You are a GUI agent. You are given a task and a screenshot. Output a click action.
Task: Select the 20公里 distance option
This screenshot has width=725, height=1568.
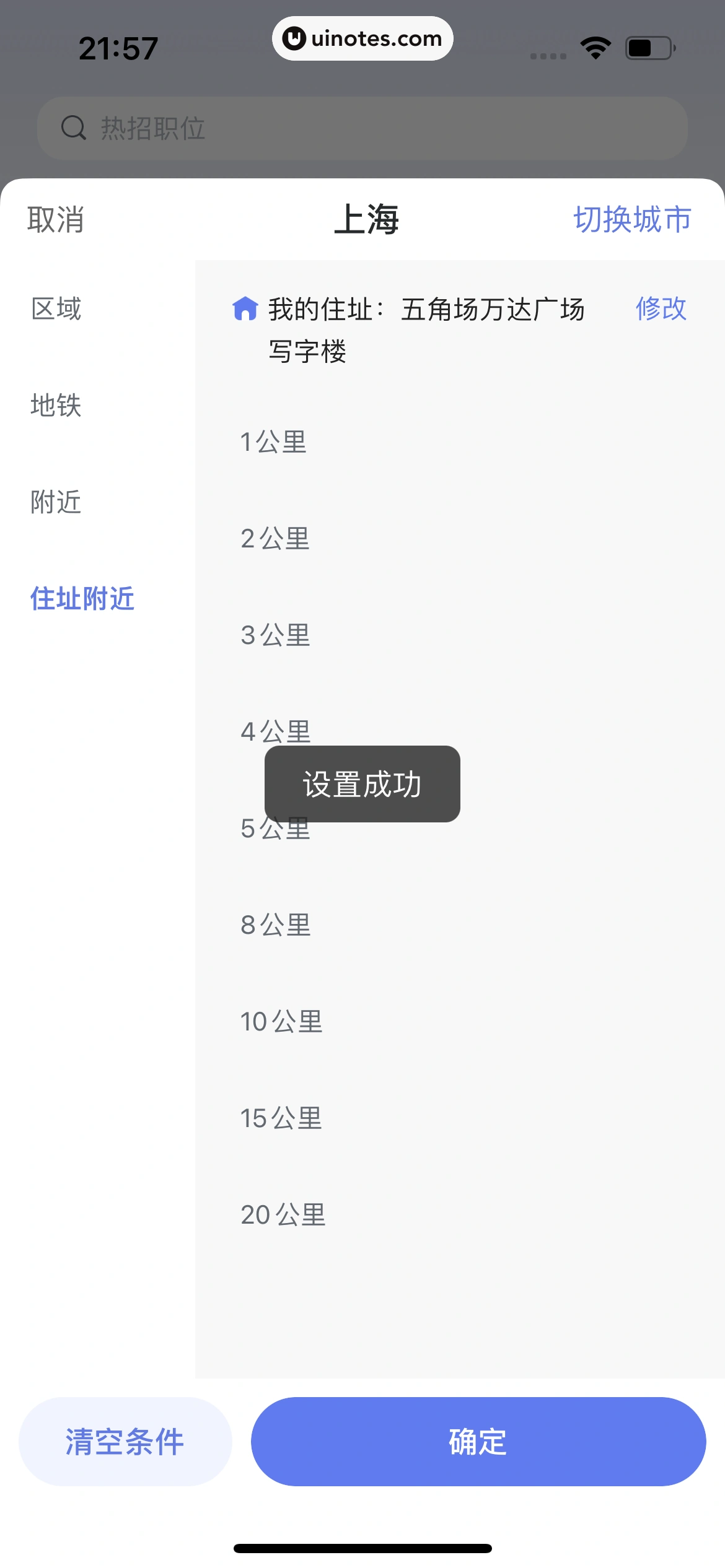283,1215
